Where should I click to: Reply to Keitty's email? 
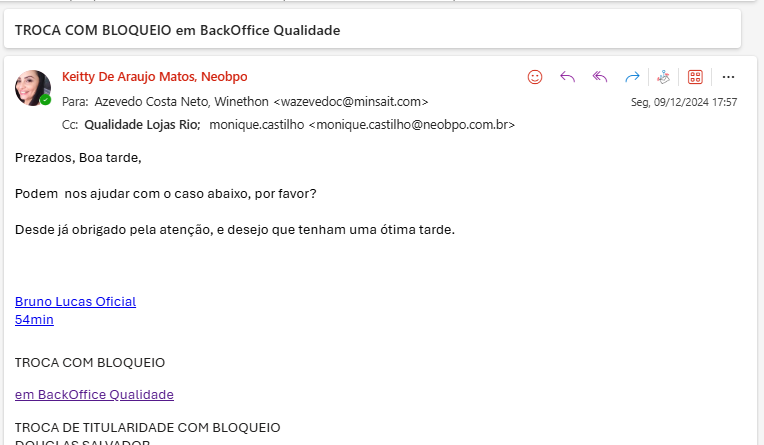tap(568, 77)
